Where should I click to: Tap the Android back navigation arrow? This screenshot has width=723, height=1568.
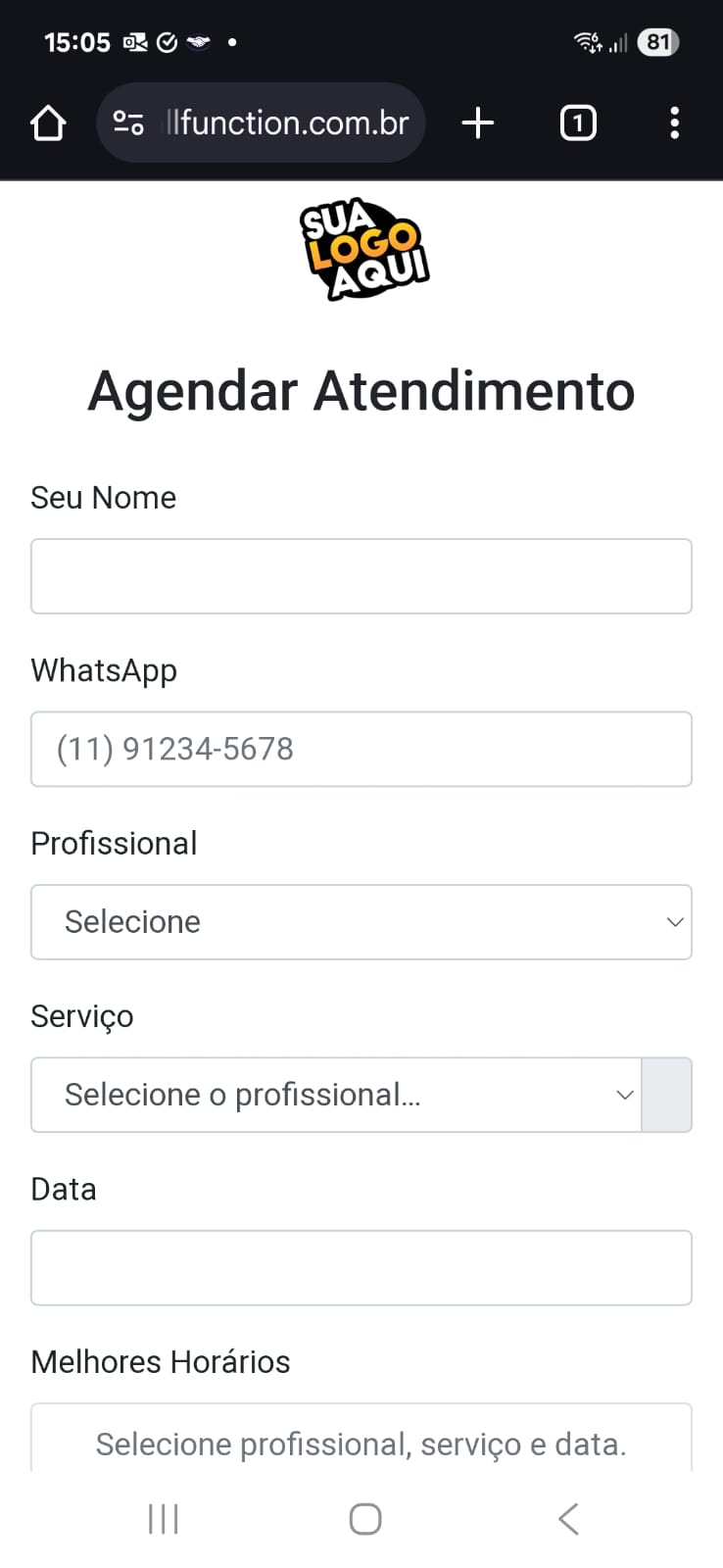[x=567, y=1518]
